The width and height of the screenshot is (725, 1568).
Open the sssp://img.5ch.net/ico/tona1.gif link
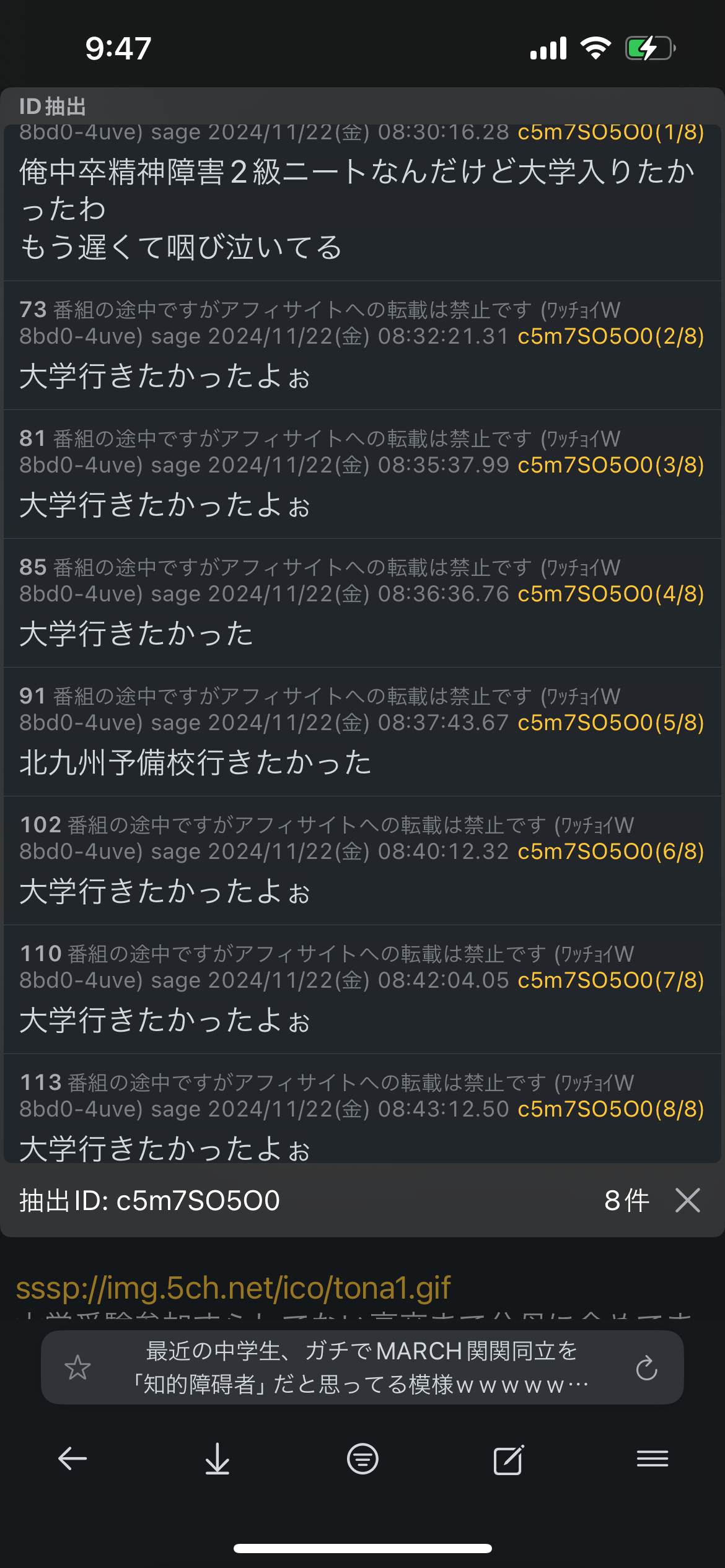coord(233,1288)
